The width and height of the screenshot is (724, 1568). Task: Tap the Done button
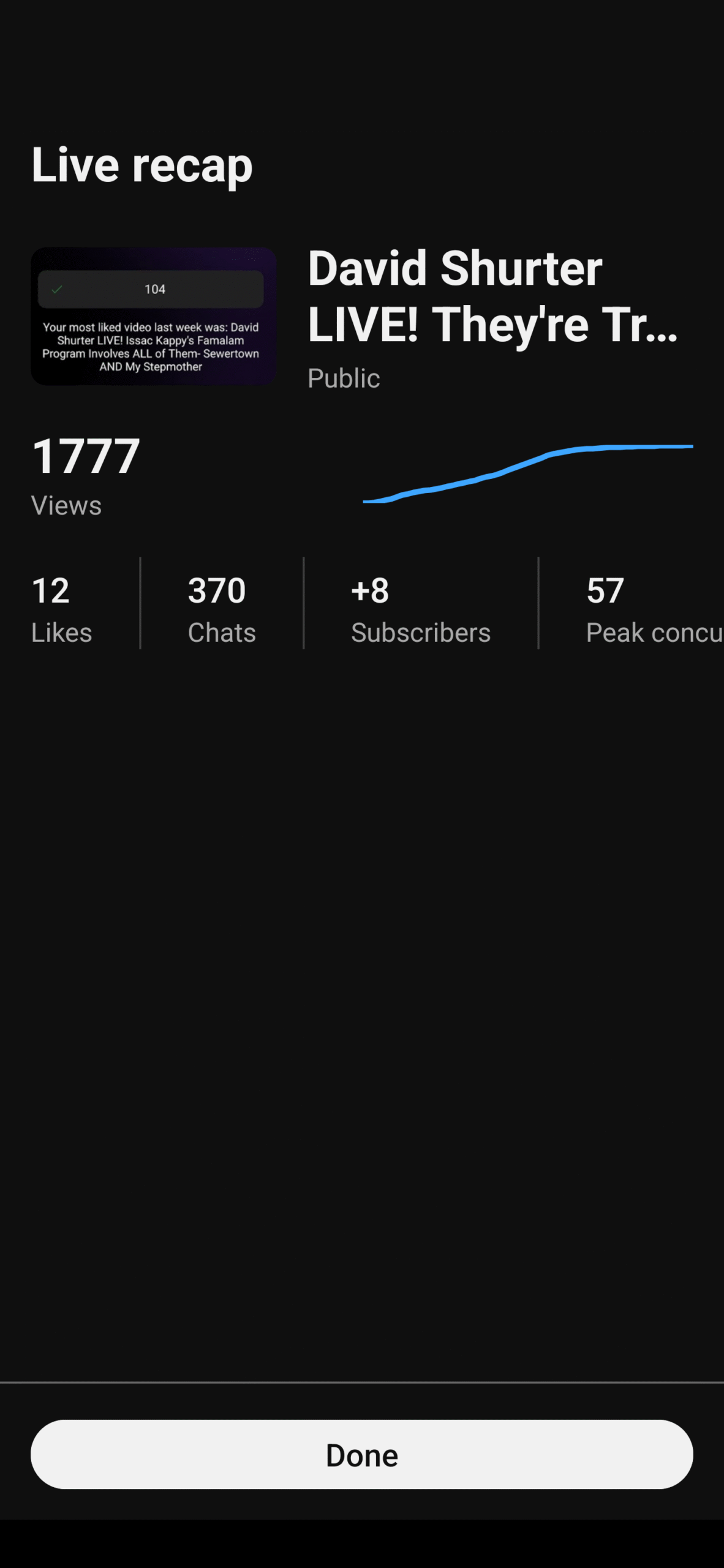point(362,1454)
